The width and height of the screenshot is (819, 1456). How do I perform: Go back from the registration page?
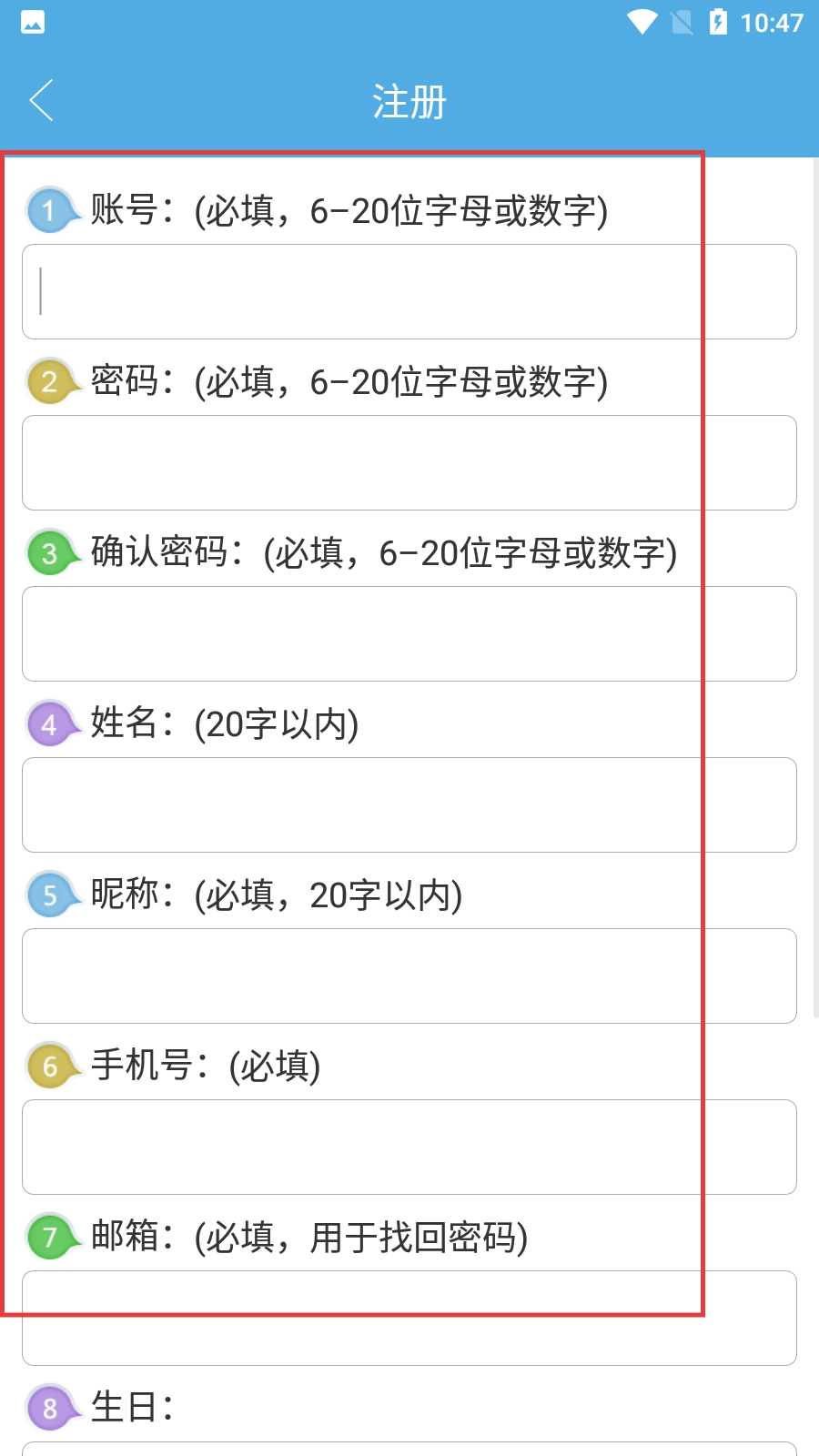tap(42, 100)
